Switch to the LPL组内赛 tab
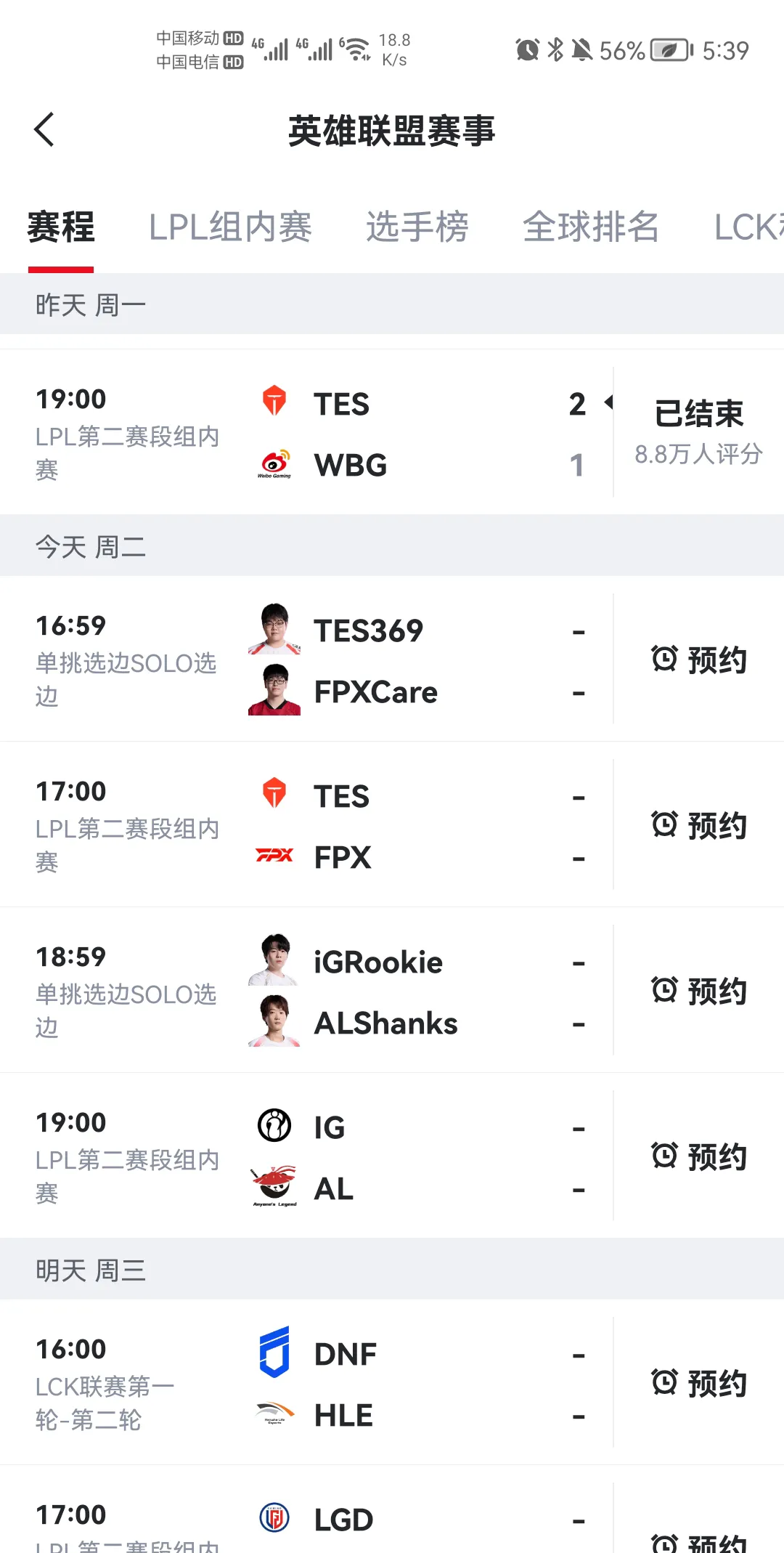This screenshot has height=1553, width=784. 230,227
